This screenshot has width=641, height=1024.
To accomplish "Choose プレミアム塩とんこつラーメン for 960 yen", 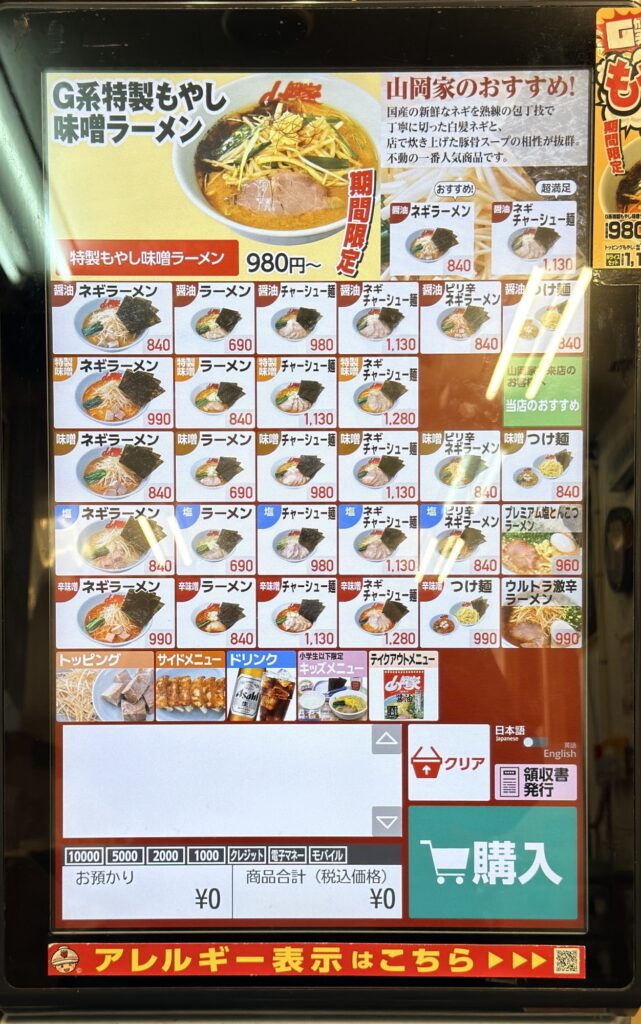I will [541, 539].
